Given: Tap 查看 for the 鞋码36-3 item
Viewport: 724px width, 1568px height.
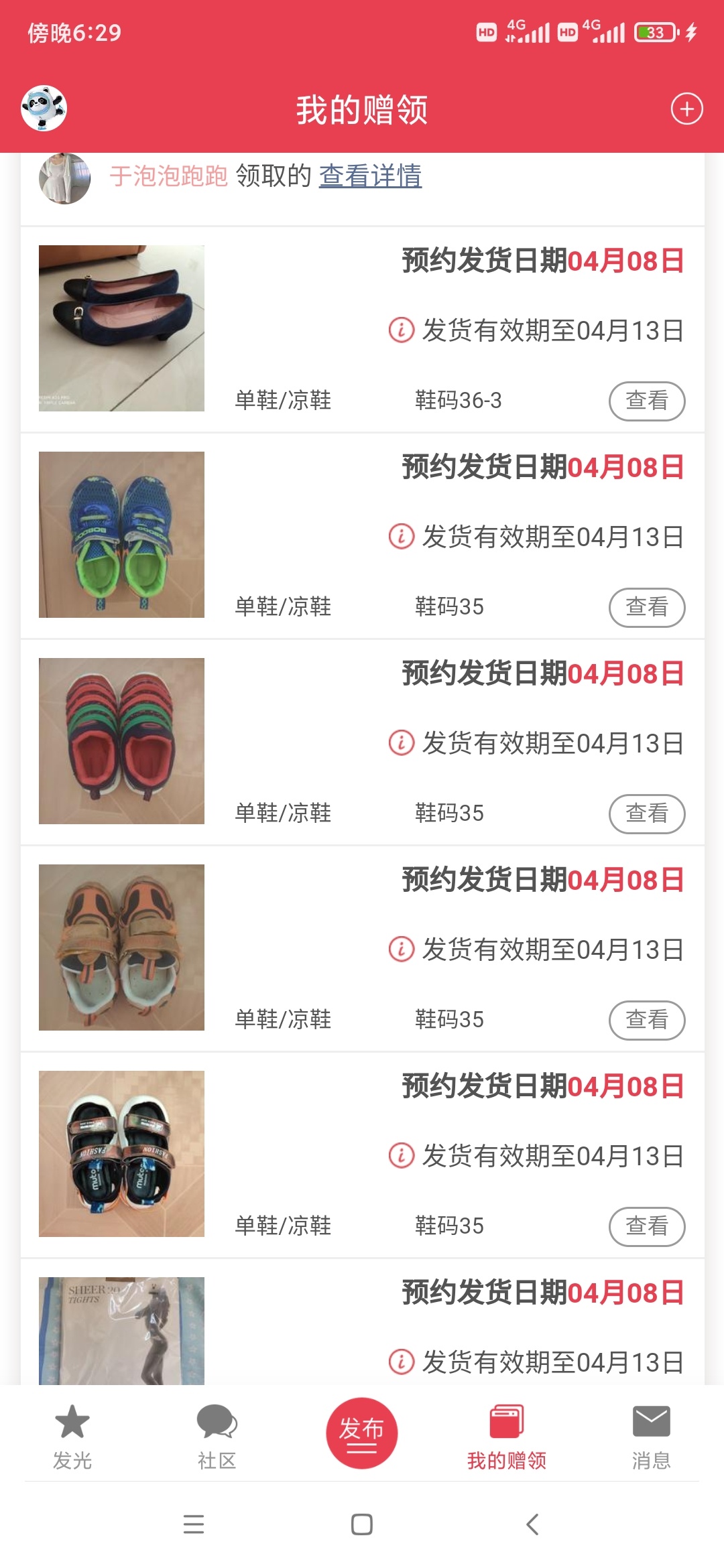Looking at the screenshot, I should click(x=646, y=401).
